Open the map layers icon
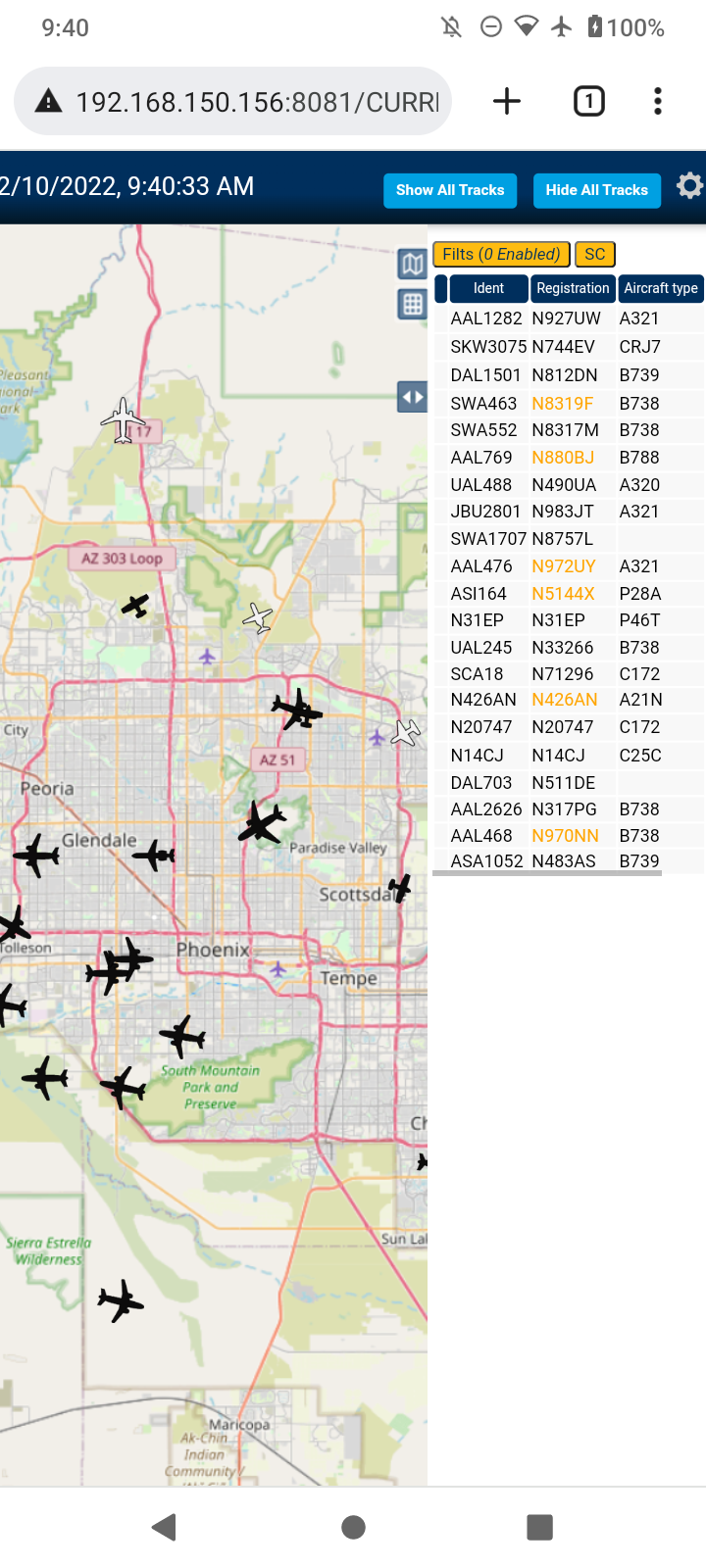This screenshot has width=706, height=1568. pos(413,264)
